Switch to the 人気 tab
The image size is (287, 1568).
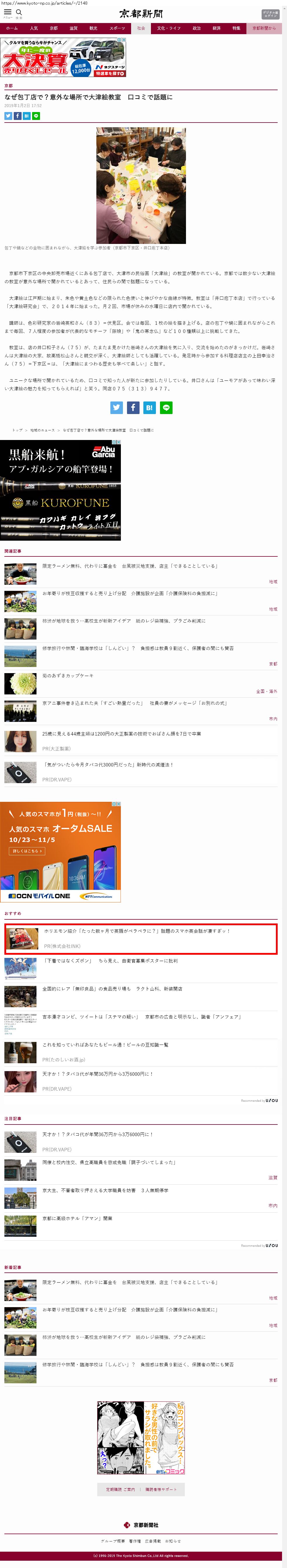[x=34, y=28]
